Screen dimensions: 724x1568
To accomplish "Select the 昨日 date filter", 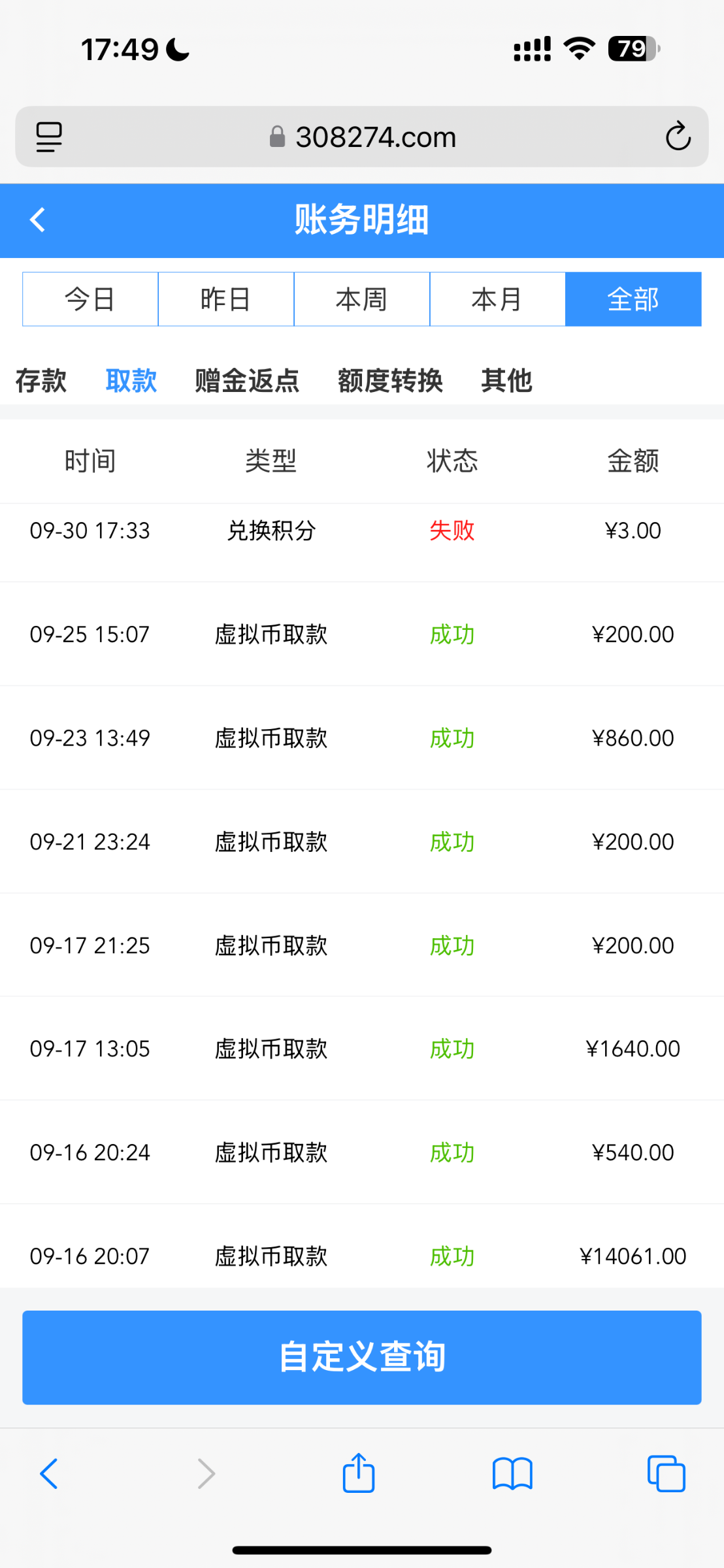I will [x=226, y=299].
